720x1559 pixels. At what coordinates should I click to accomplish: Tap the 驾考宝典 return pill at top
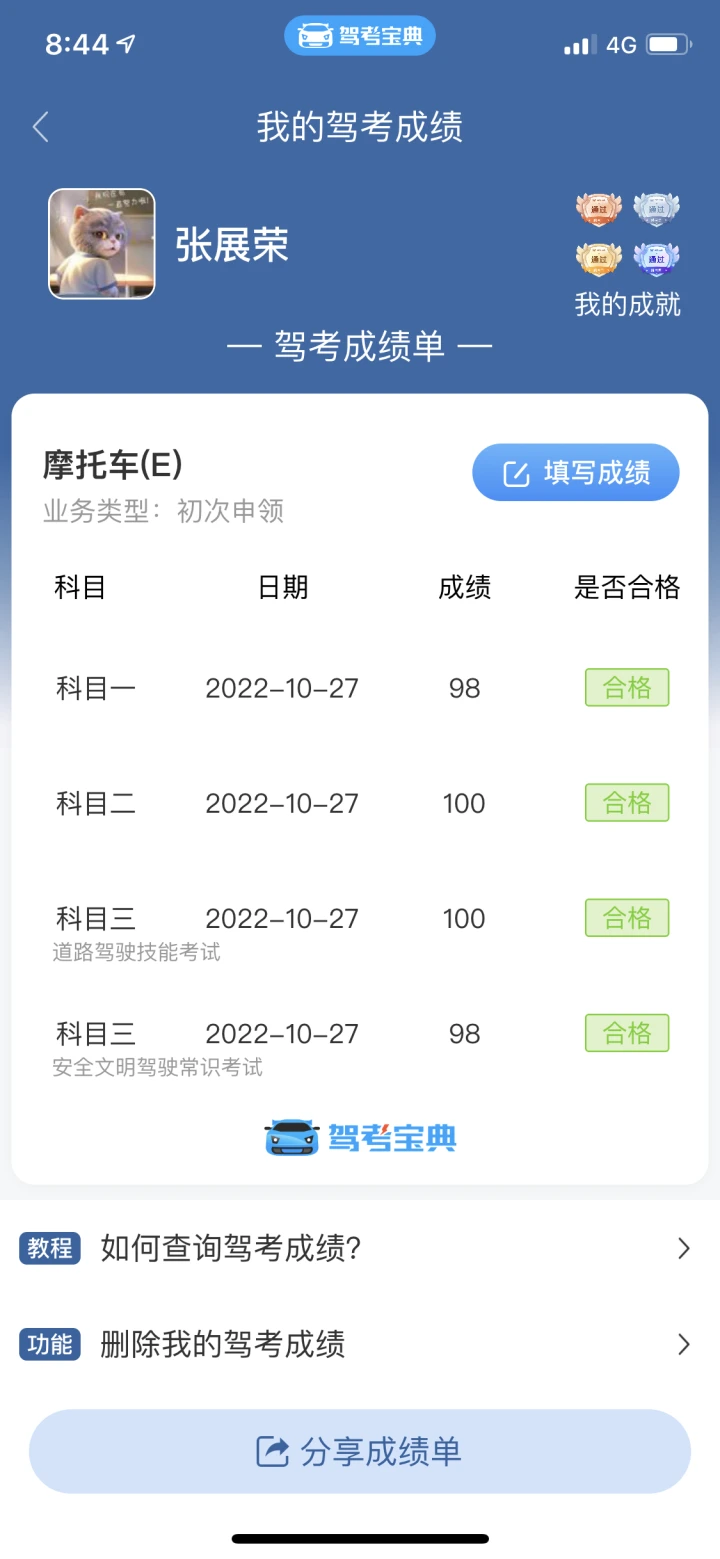coord(360,36)
